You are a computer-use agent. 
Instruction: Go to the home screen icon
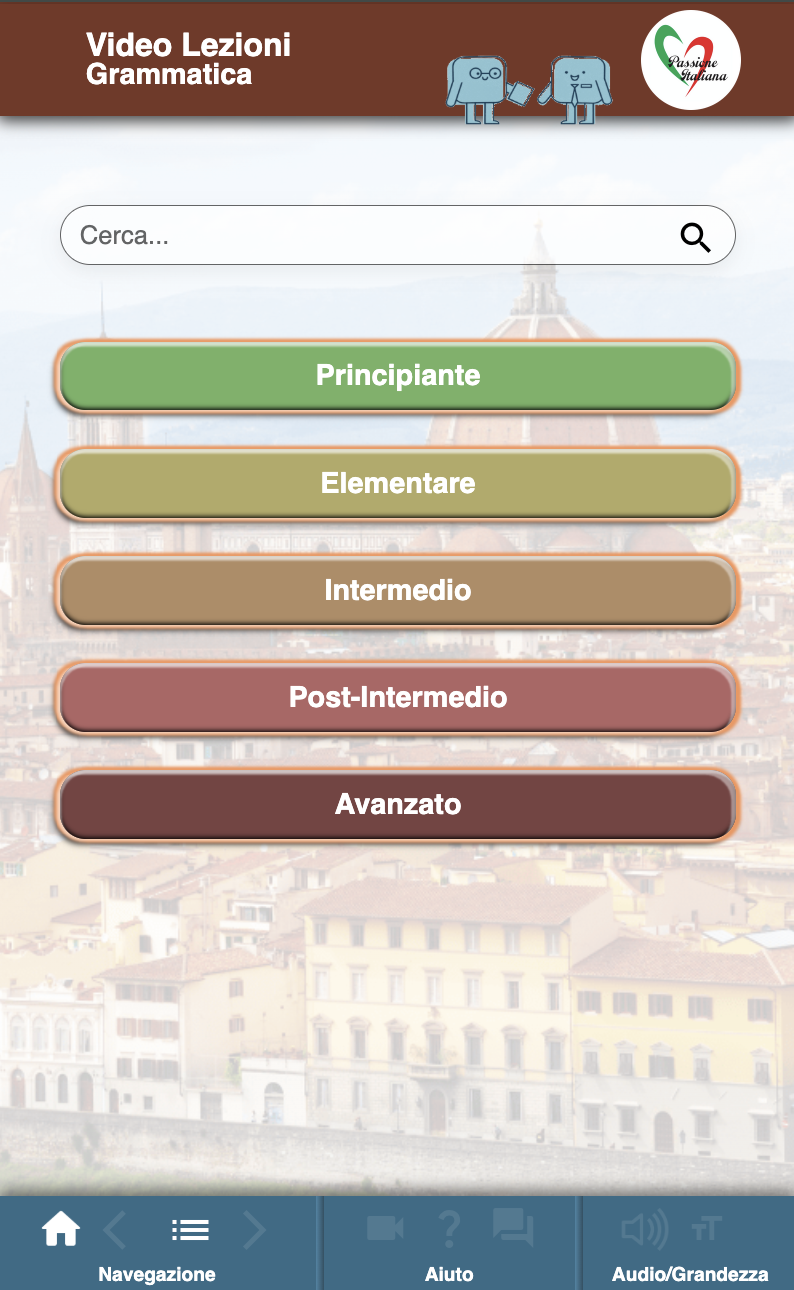(x=61, y=1229)
